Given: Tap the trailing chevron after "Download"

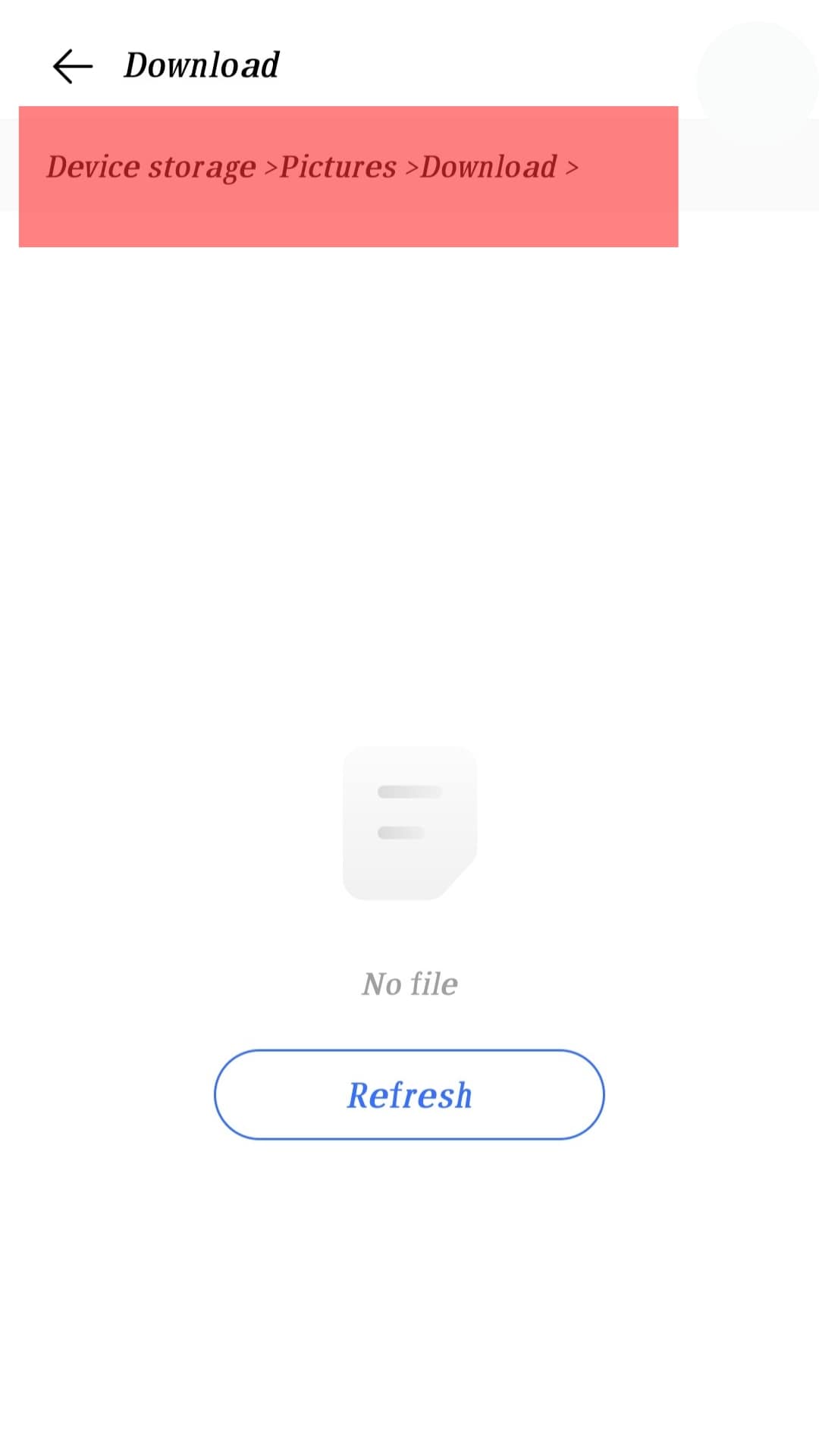Looking at the screenshot, I should coord(574,167).
